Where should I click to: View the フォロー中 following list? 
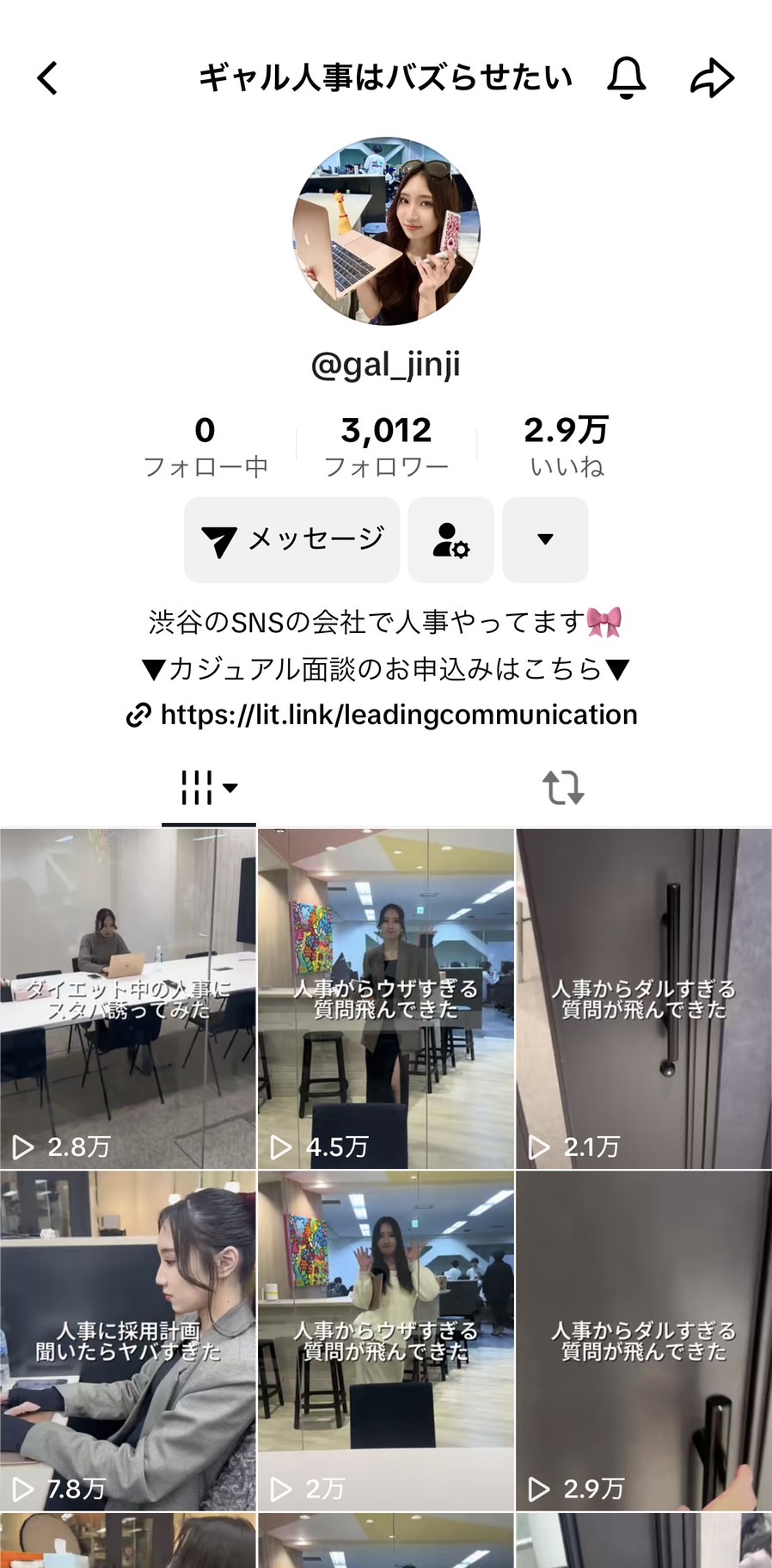205,446
